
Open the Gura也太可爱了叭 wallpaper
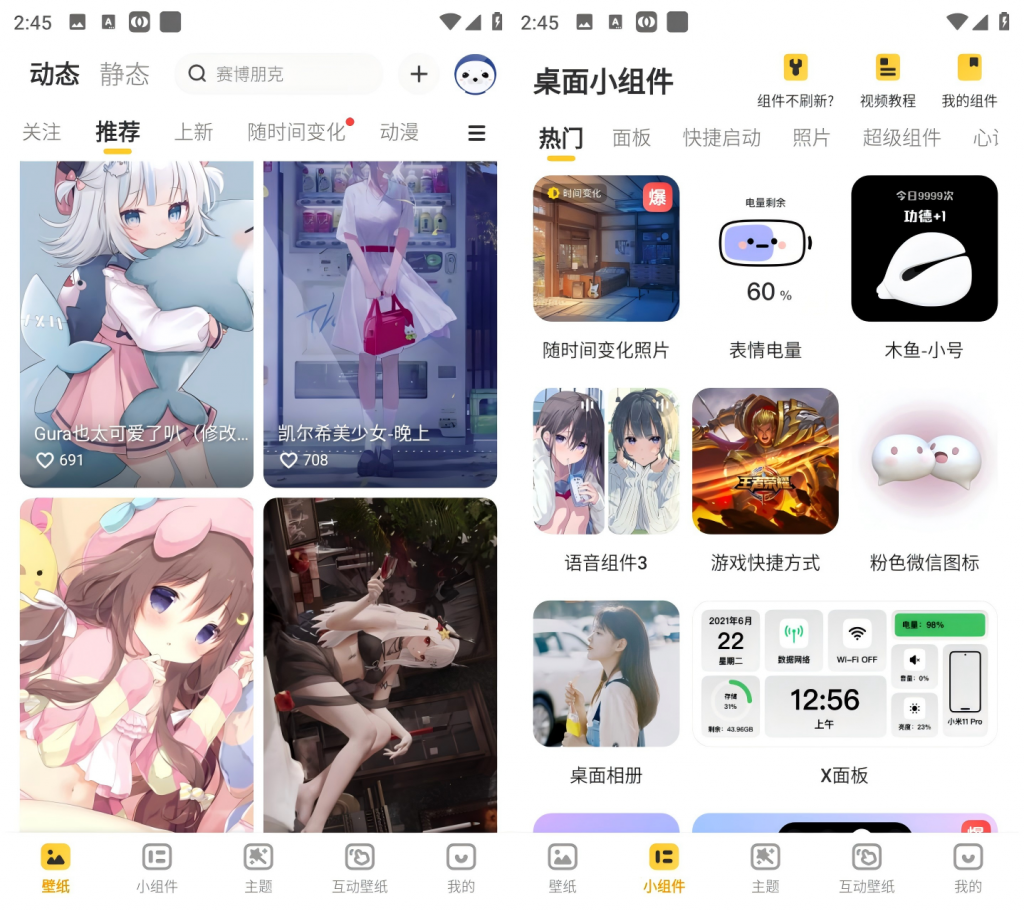137,320
